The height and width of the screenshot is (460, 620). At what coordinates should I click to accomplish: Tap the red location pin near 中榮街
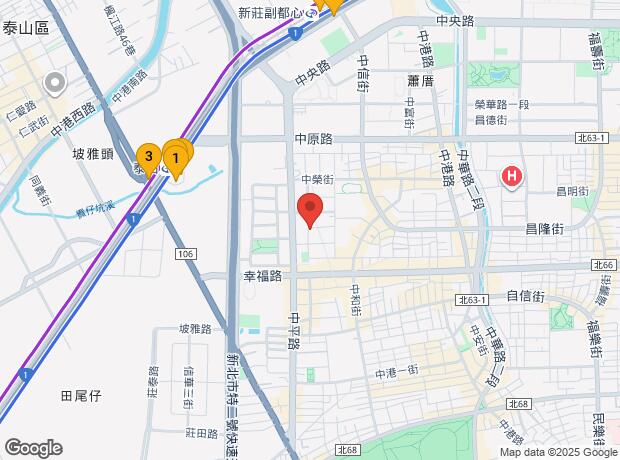tap(310, 211)
